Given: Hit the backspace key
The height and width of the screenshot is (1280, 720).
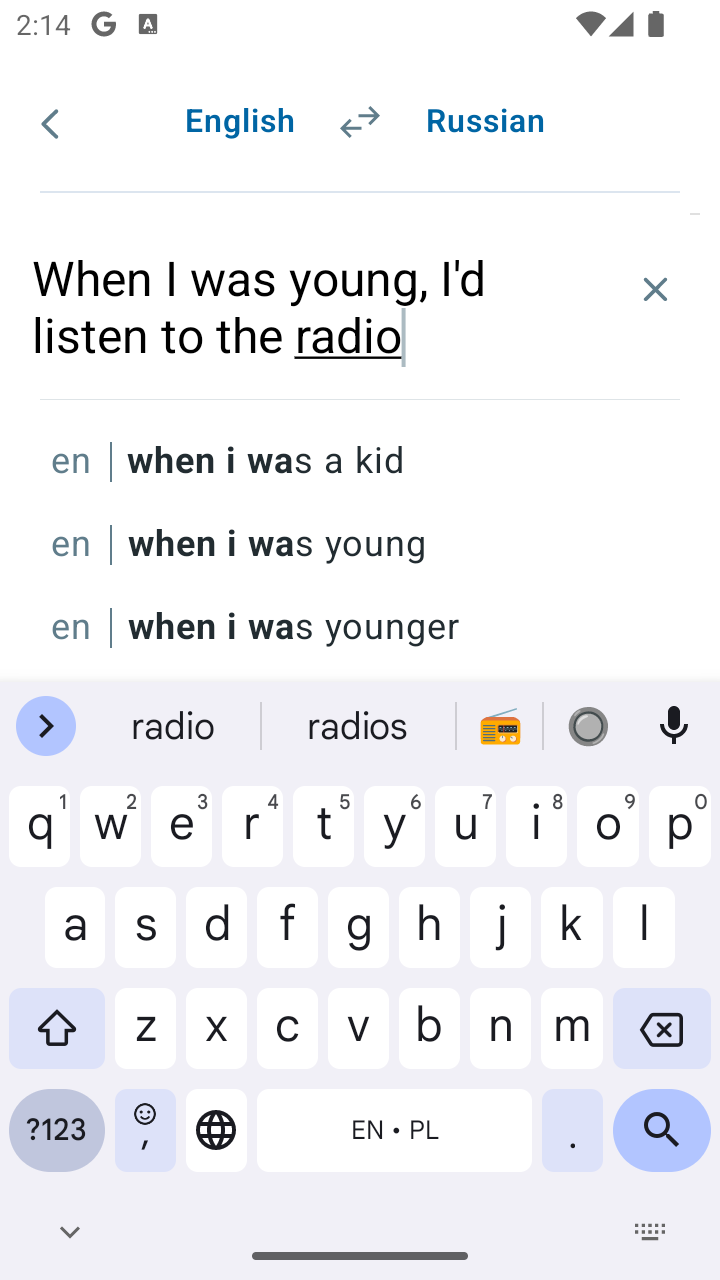Looking at the screenshot, I should (661, 1029).
